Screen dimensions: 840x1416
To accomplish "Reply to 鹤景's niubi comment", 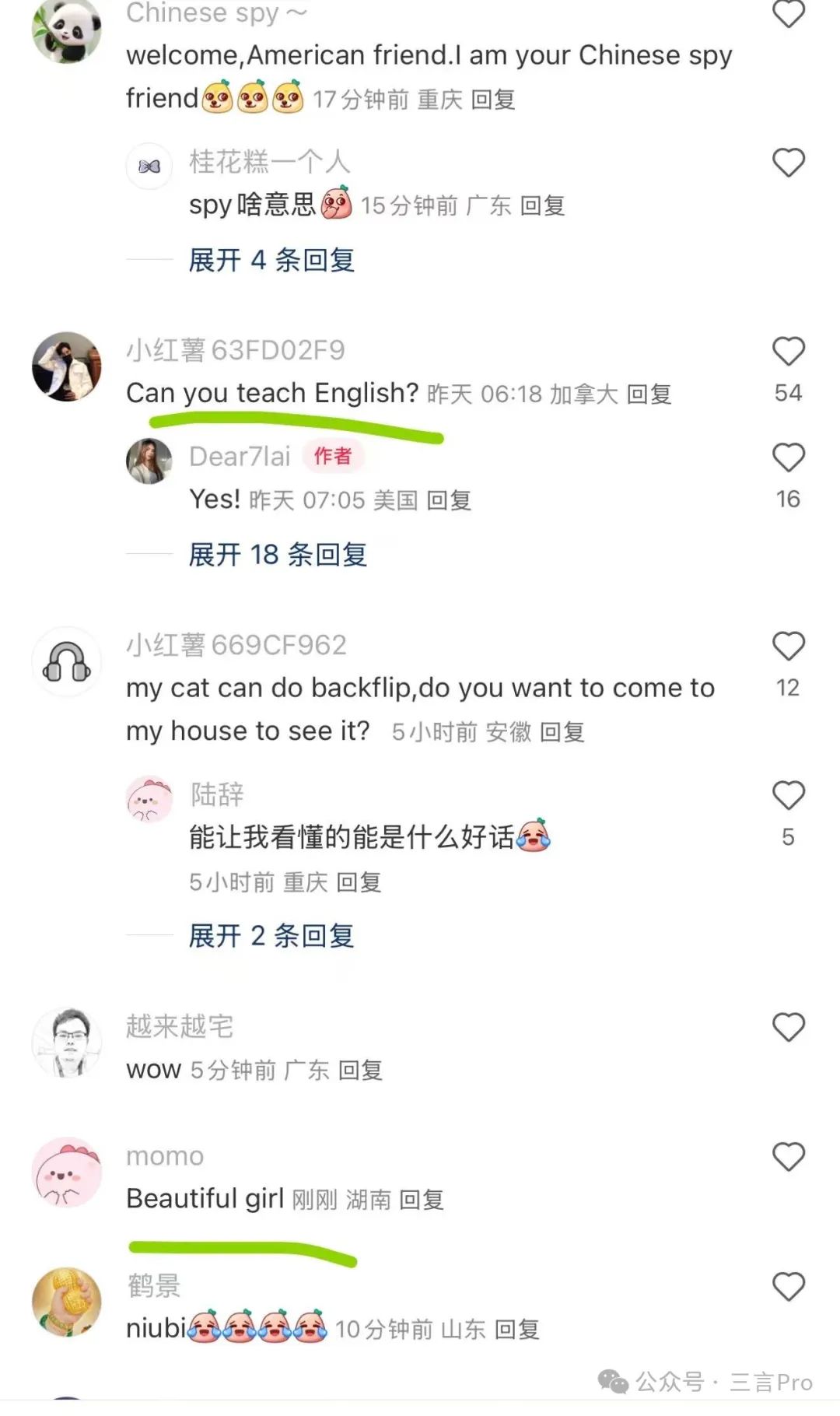I will pos(517,1330).
